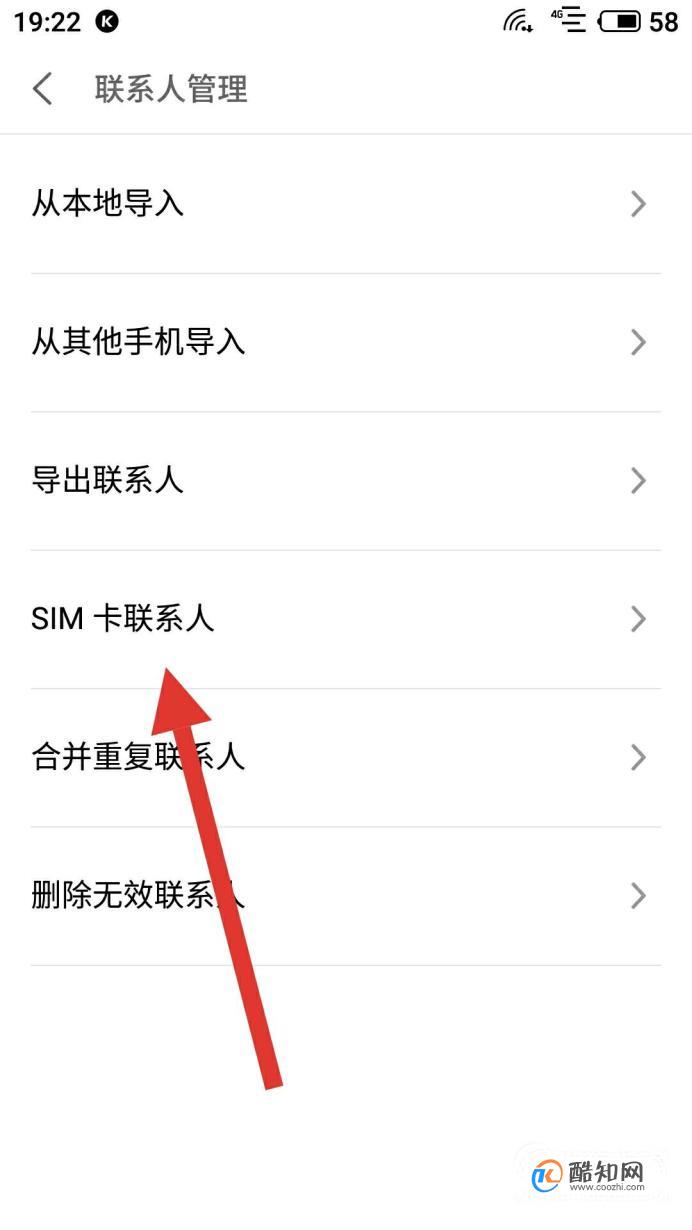Choose 删除无效联系人

tap(346, 896)
